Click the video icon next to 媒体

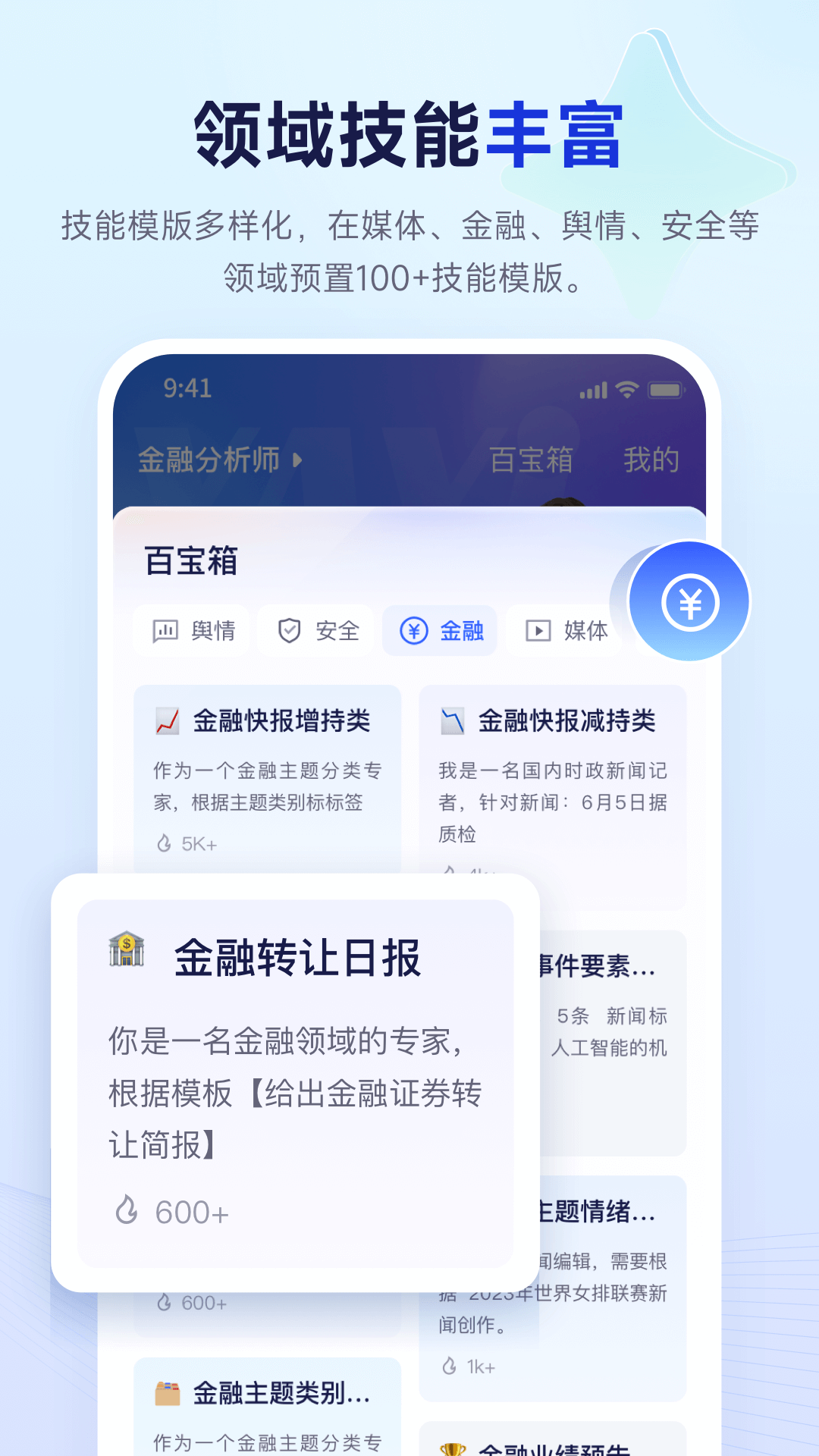tap(538, 630)
